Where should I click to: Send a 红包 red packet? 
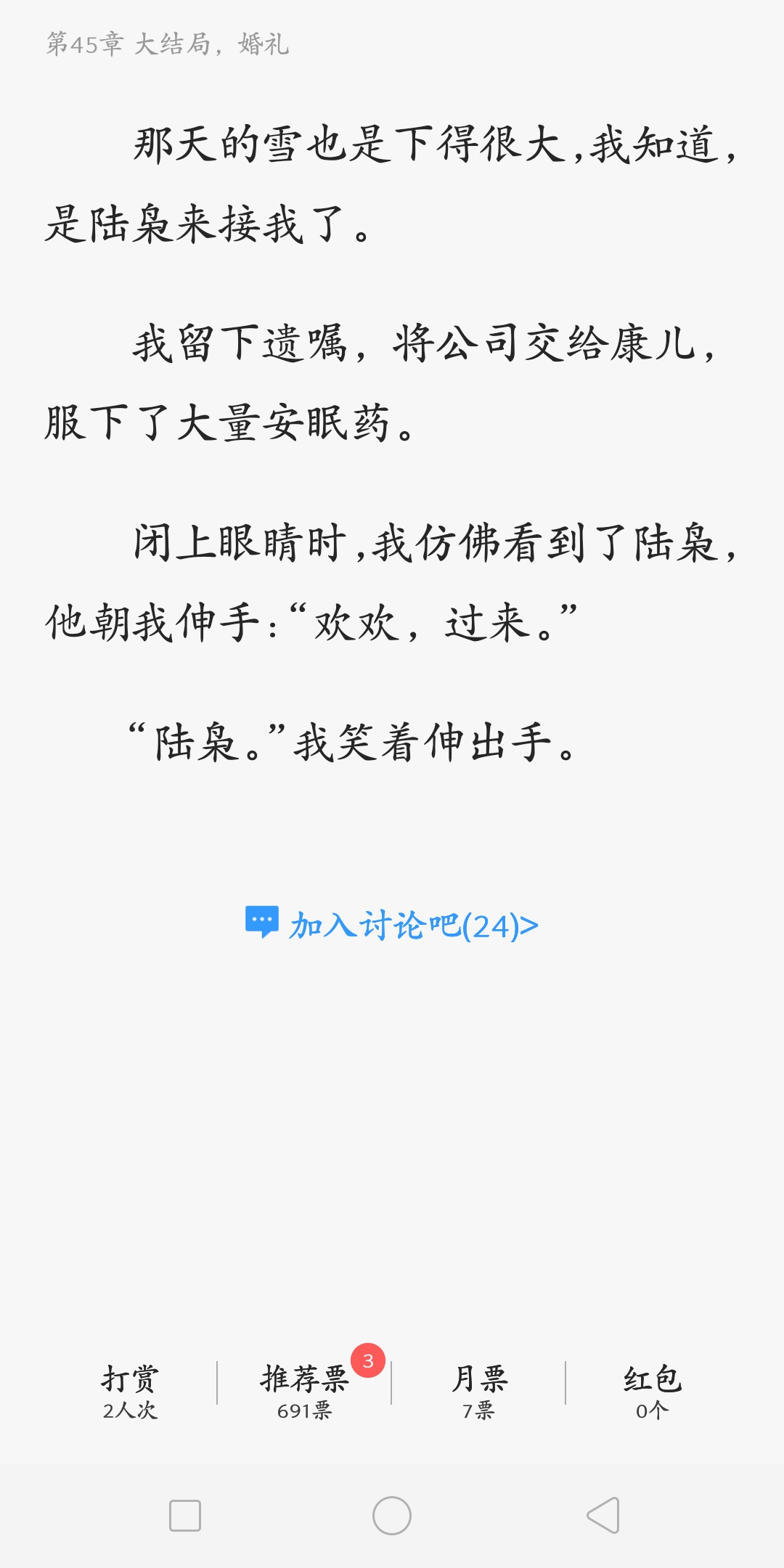click(x=653, y=1392)
